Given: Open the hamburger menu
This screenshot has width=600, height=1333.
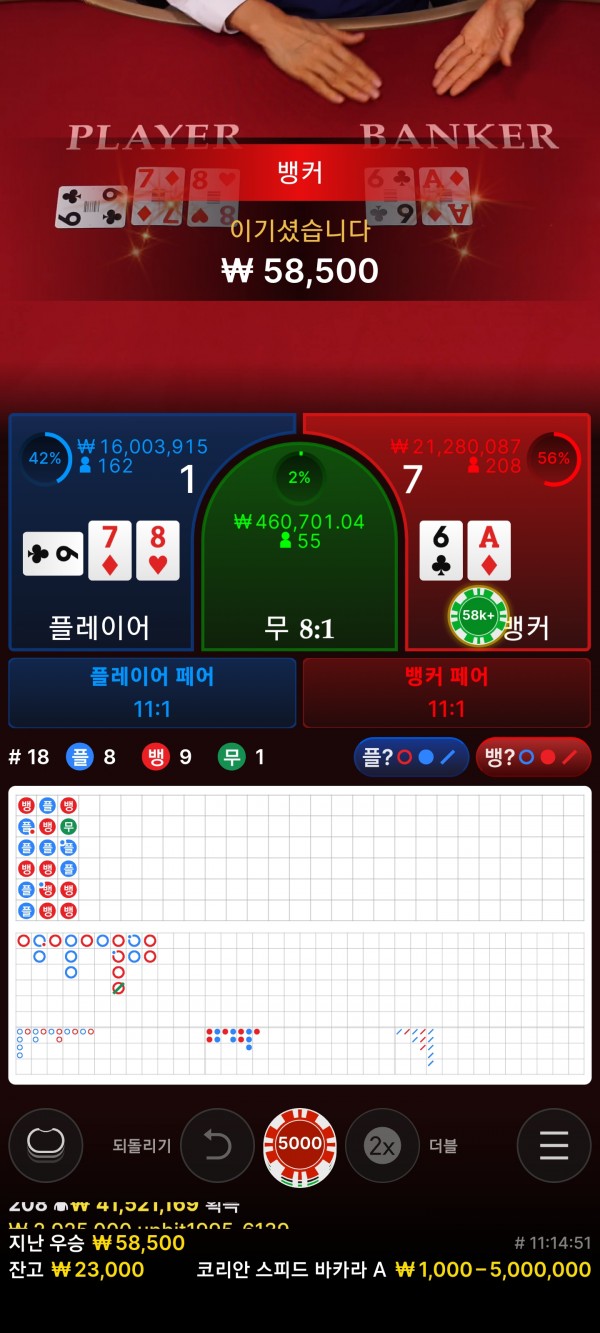Looking at the screenshot, I should coord(553,1145).
